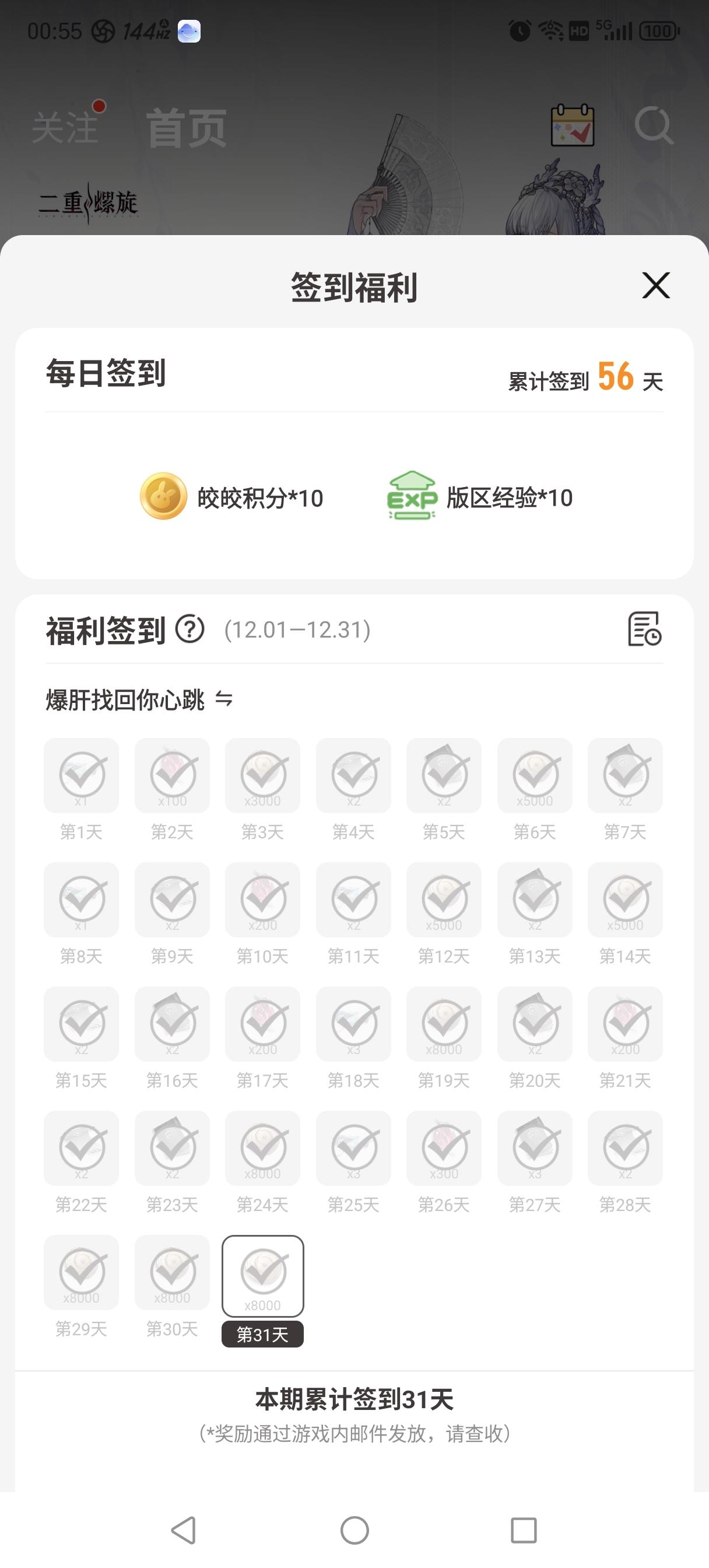The width and height of the screenshot is (709, 1568).
Task: Select the 第31天 reward tile
Action: point(262,1276)
